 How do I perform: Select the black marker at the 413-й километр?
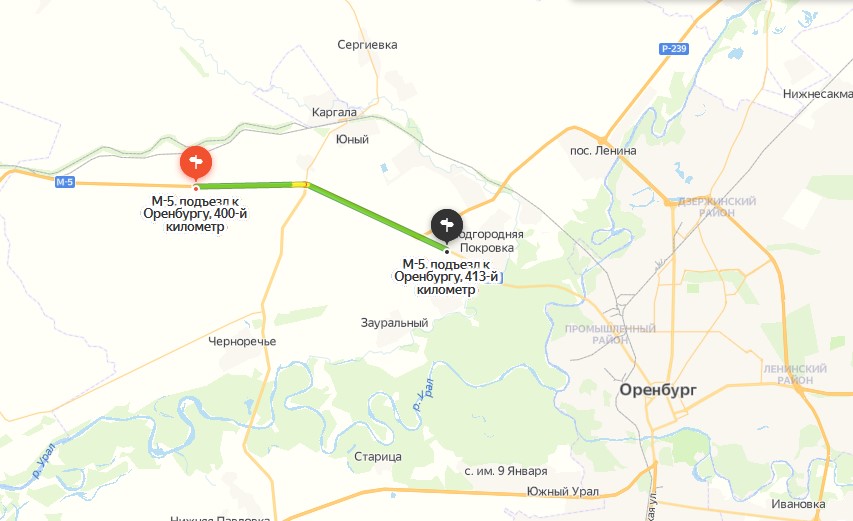click(x=446, y=224)
